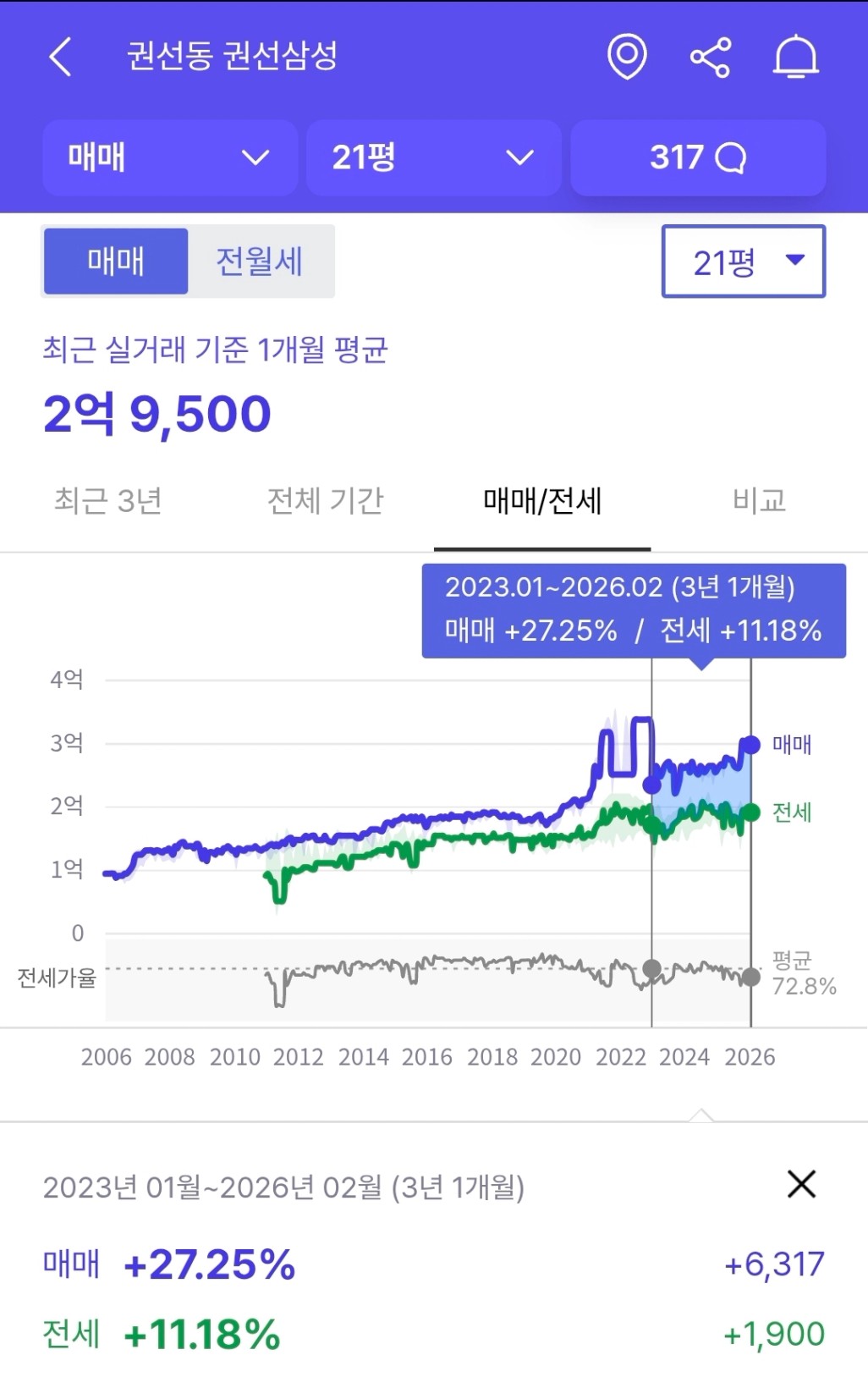Switch to the 전월세 segment
This screenshot has height=1377, width=868.
click(x=260, y=262)
